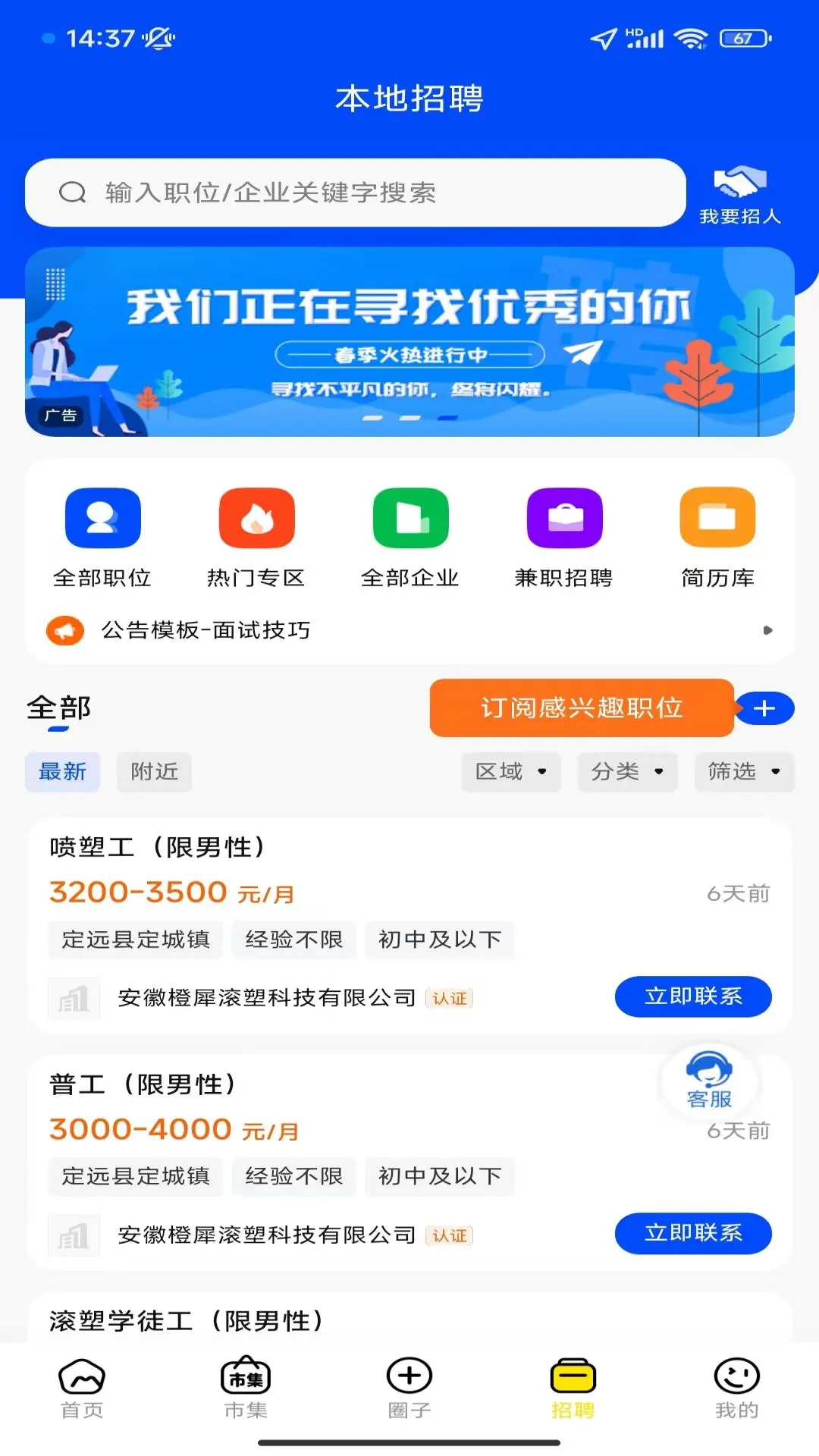Screen dimensions: 819x1456
Task: Open the 区域 filter dropdown
Action: (510, 771)
